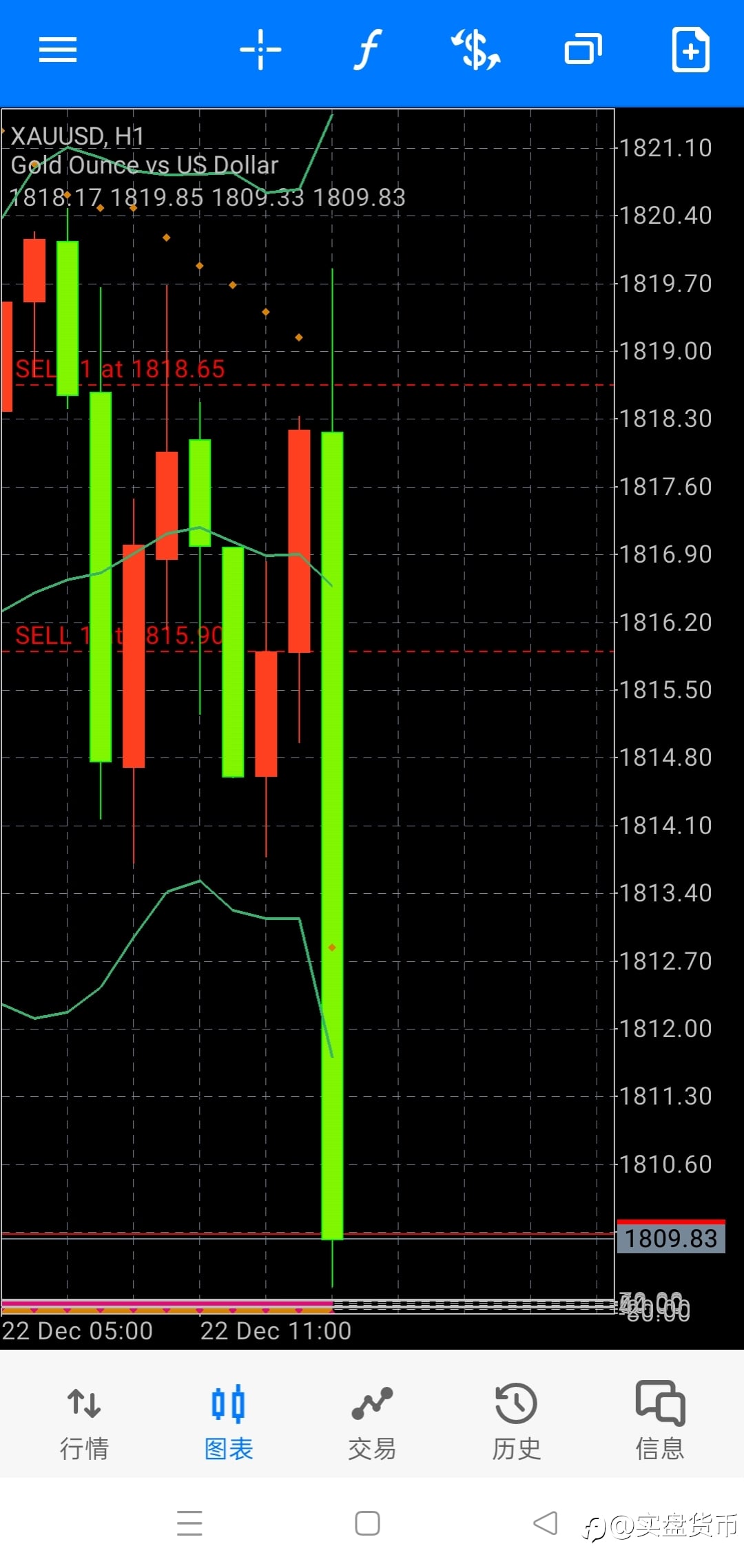
Task: Activate the crosshair tool
Action: (260, 50)
